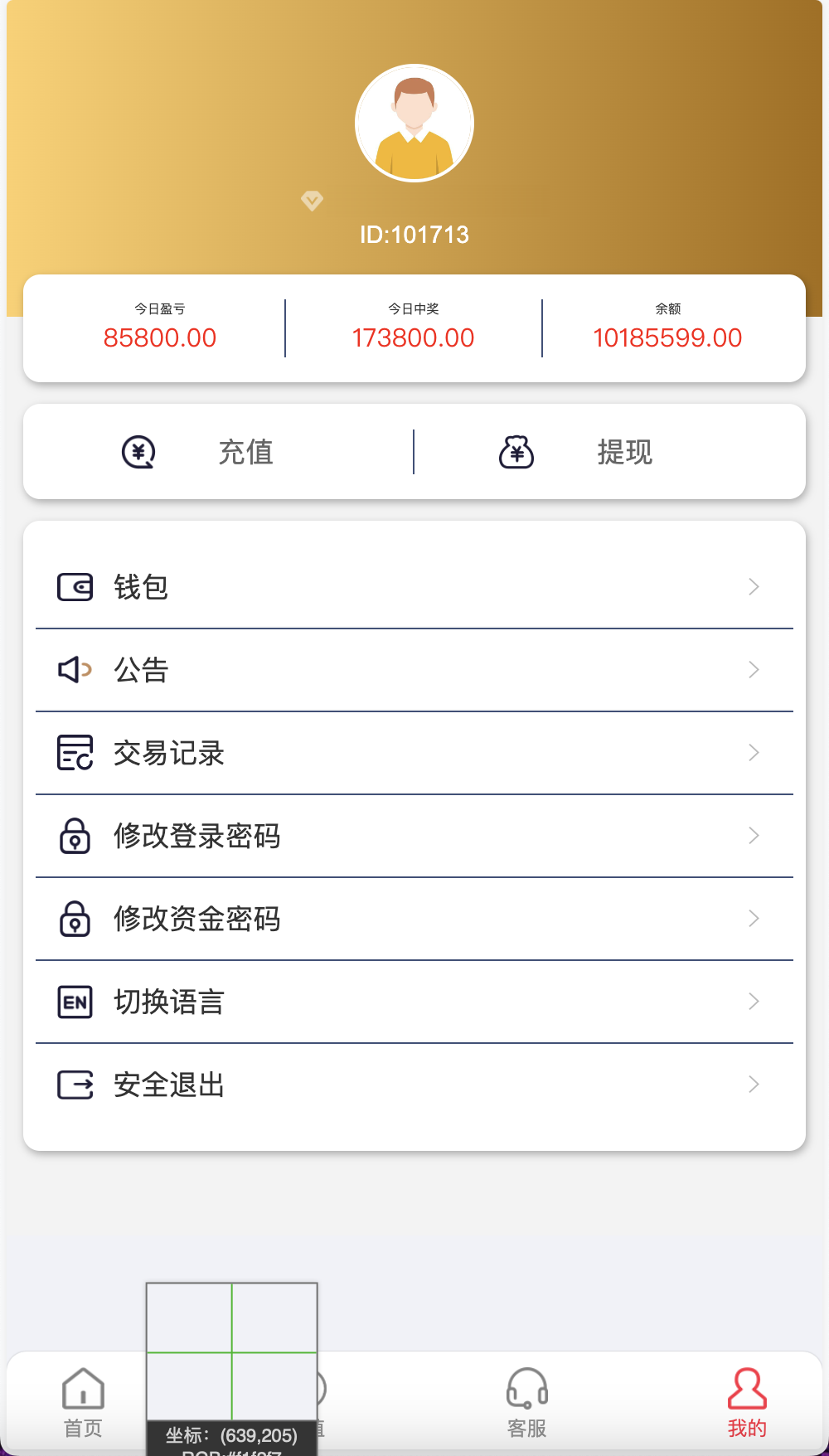Switch to the 首页 home tab

coord(81,1401)
